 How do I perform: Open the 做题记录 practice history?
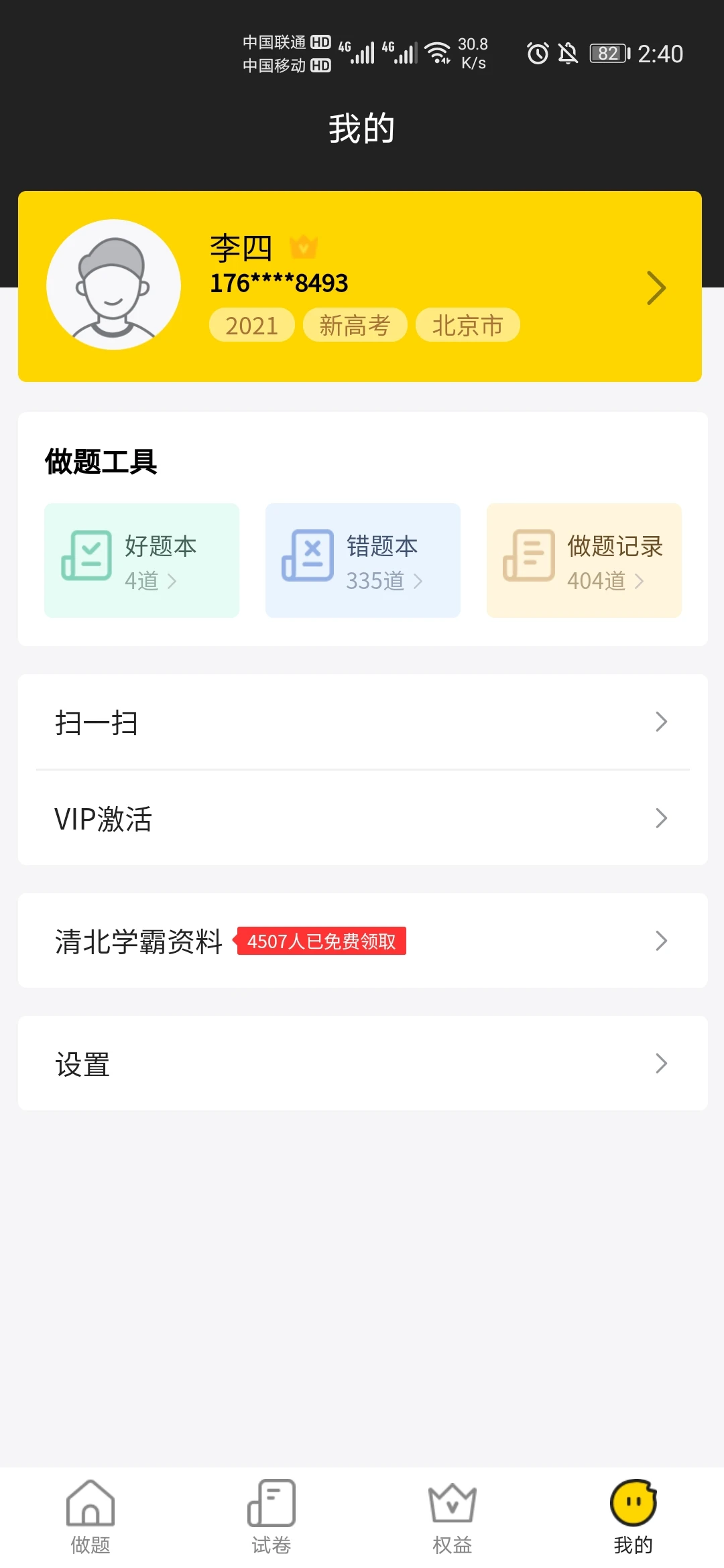click(x=583, y=560)
